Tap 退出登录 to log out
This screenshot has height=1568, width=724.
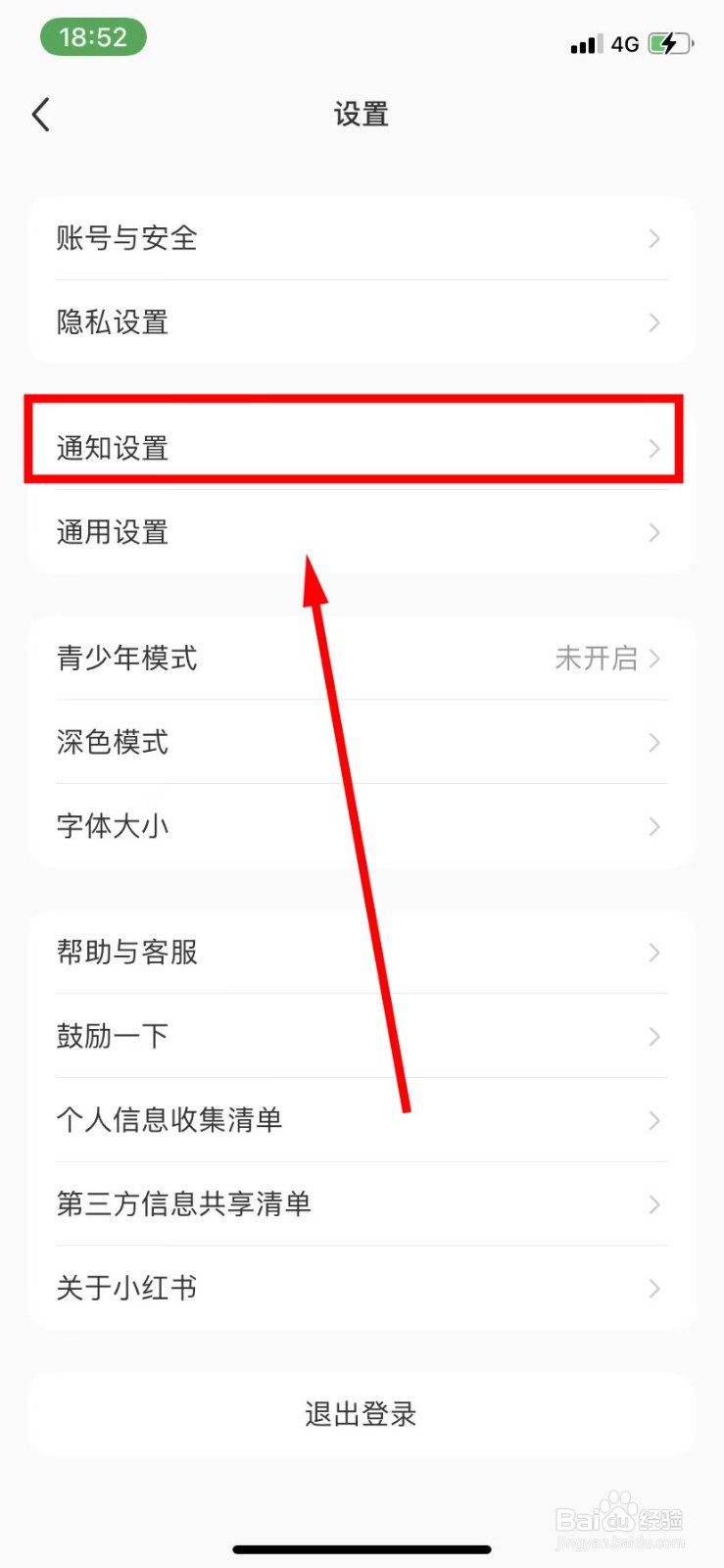click(361, 1414)
